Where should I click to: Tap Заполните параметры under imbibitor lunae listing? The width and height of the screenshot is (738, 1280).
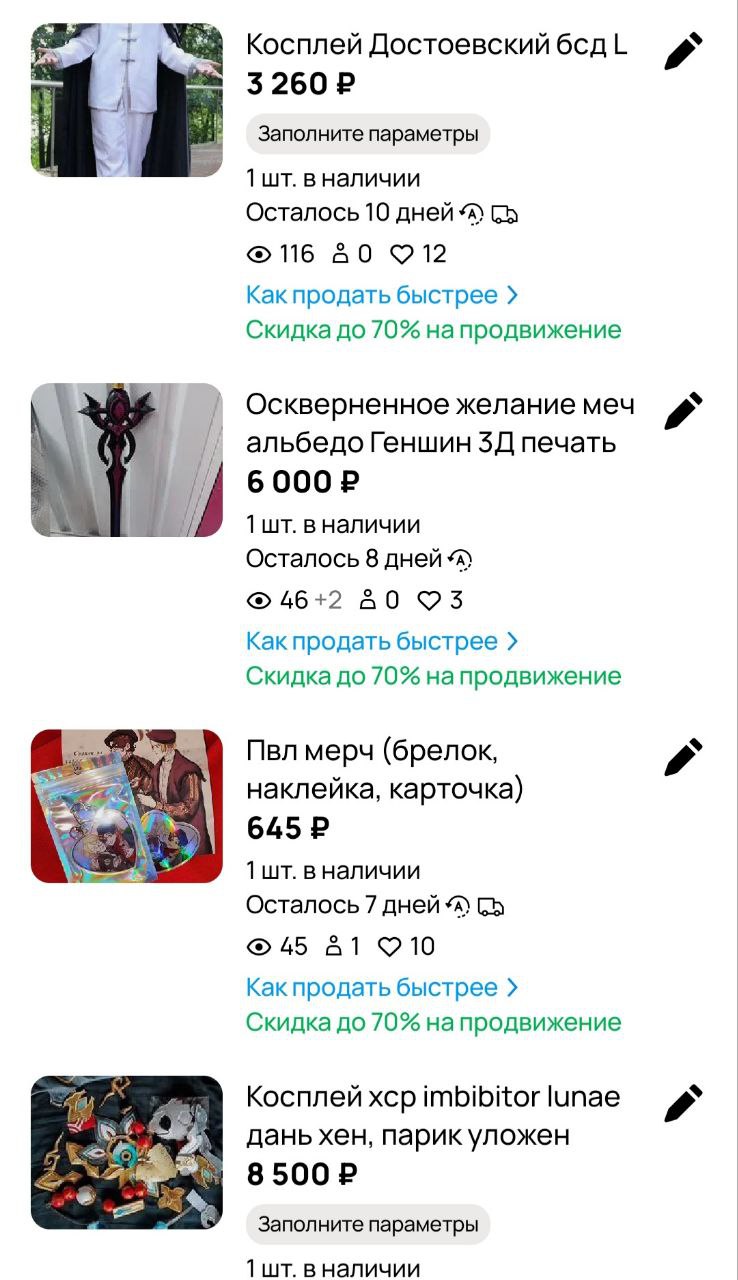point(367,1224)
